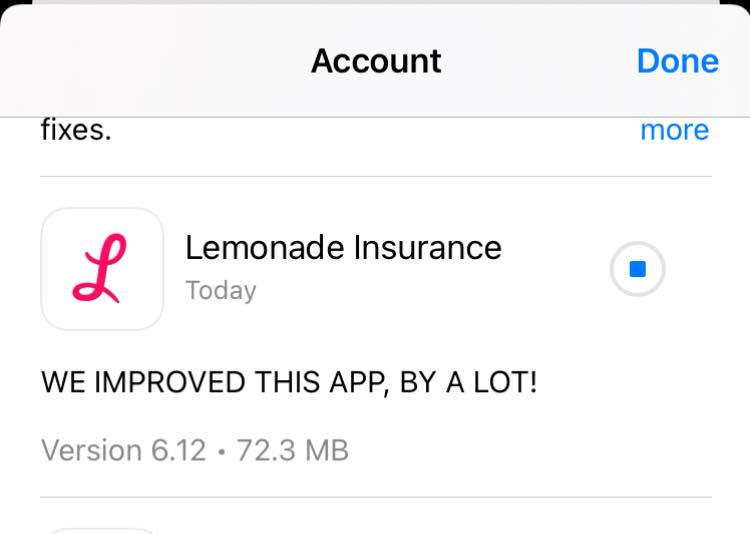Screen dimensions: 750x534
Task: Stop the Lemonade Insurance update download
Action: (637, 269)
